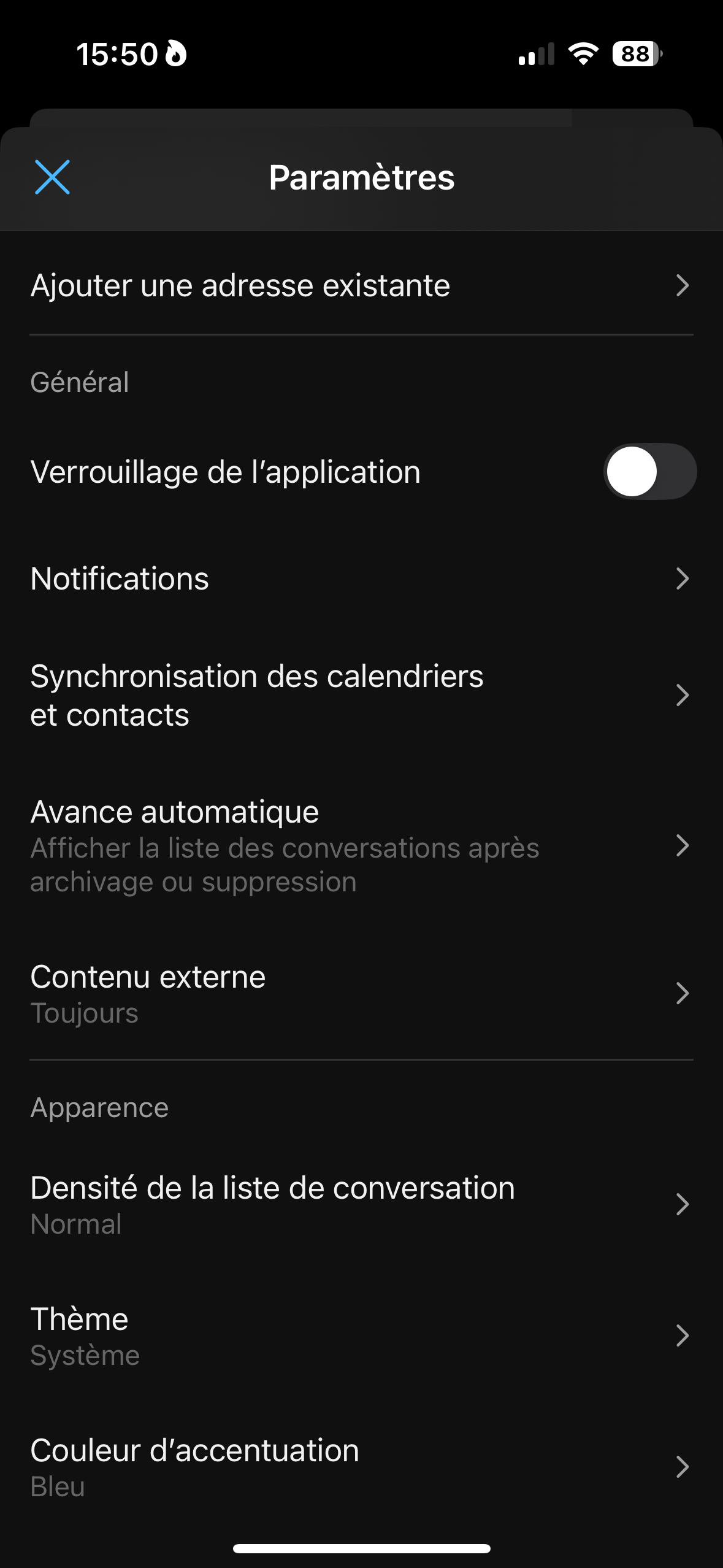Screen dimensions: 723x1568
Task: Open Notifications settings
Action: [x=361, y=578]
